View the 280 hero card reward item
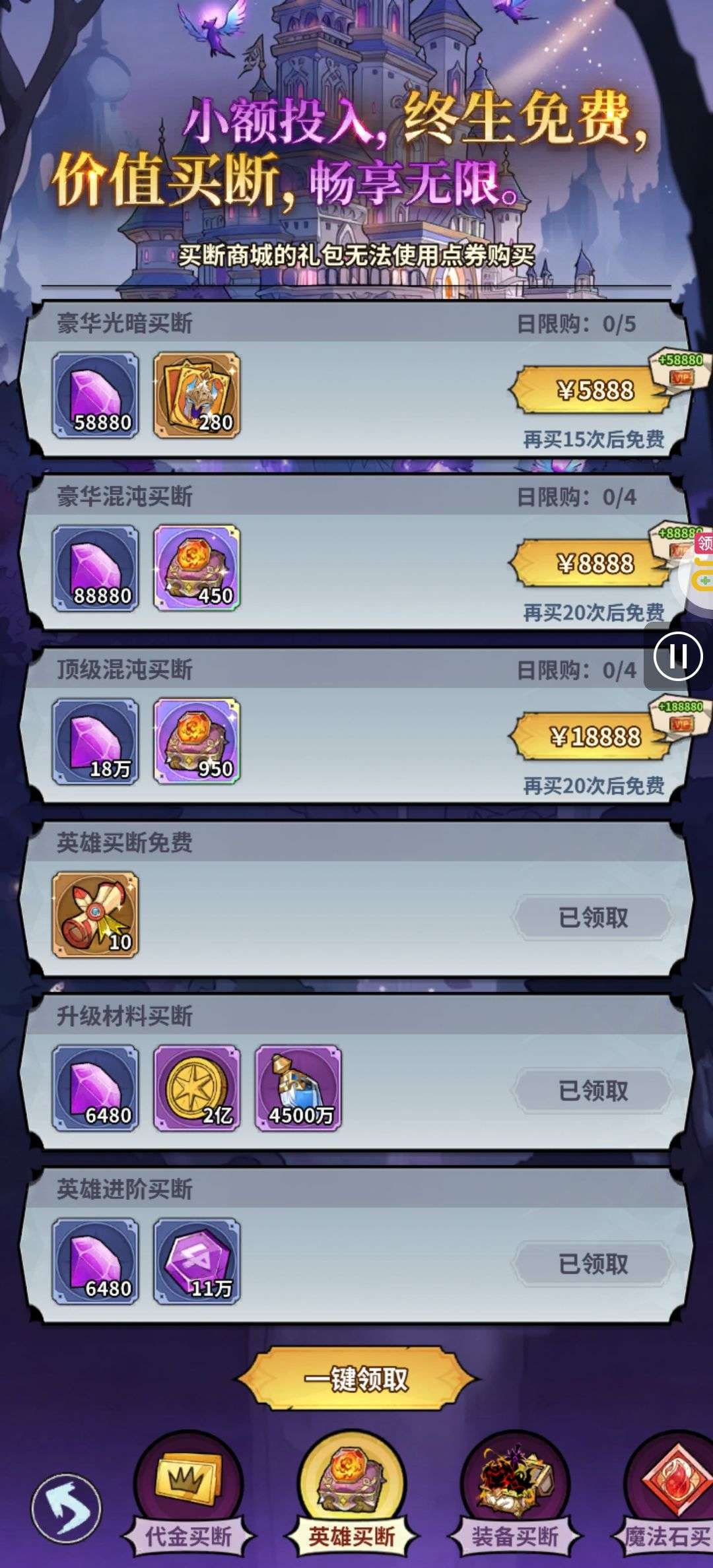The width and height of the screenshot is (713, 1568). coord(197,395)
